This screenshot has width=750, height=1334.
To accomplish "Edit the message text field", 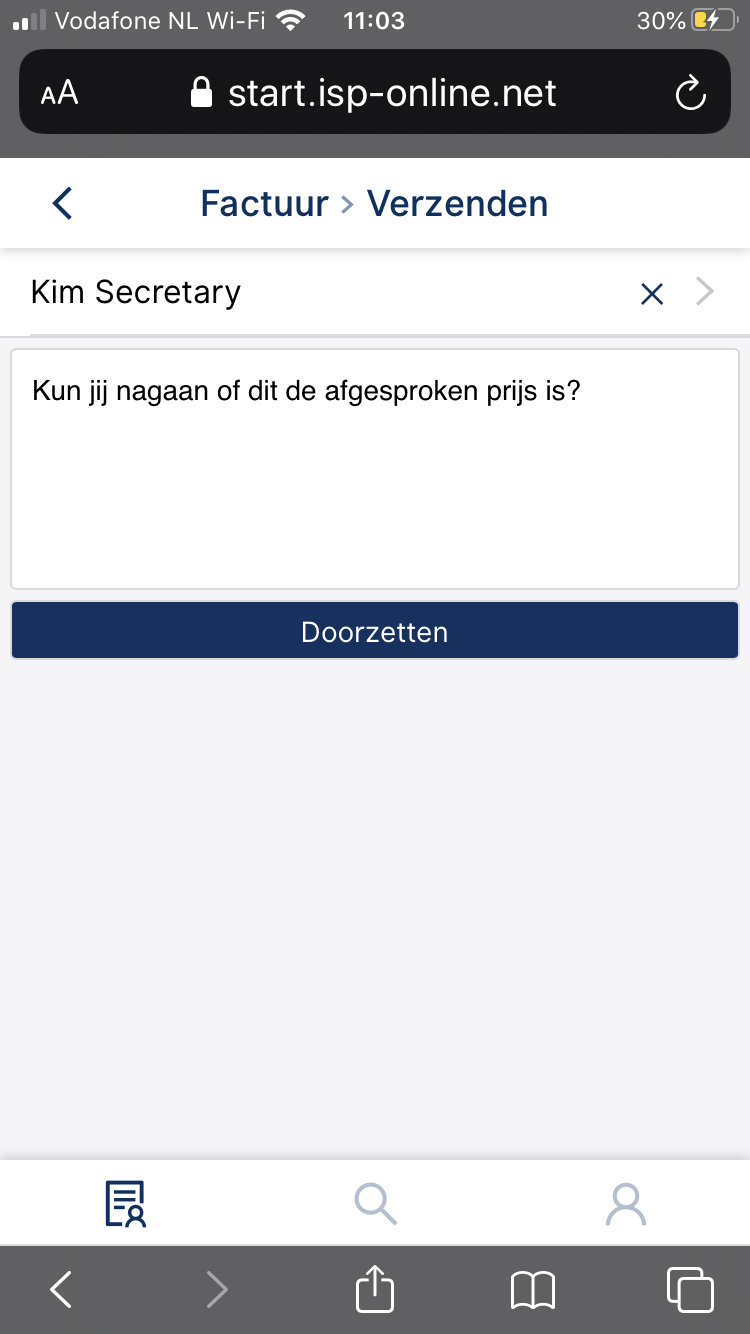I will (375, 469).
